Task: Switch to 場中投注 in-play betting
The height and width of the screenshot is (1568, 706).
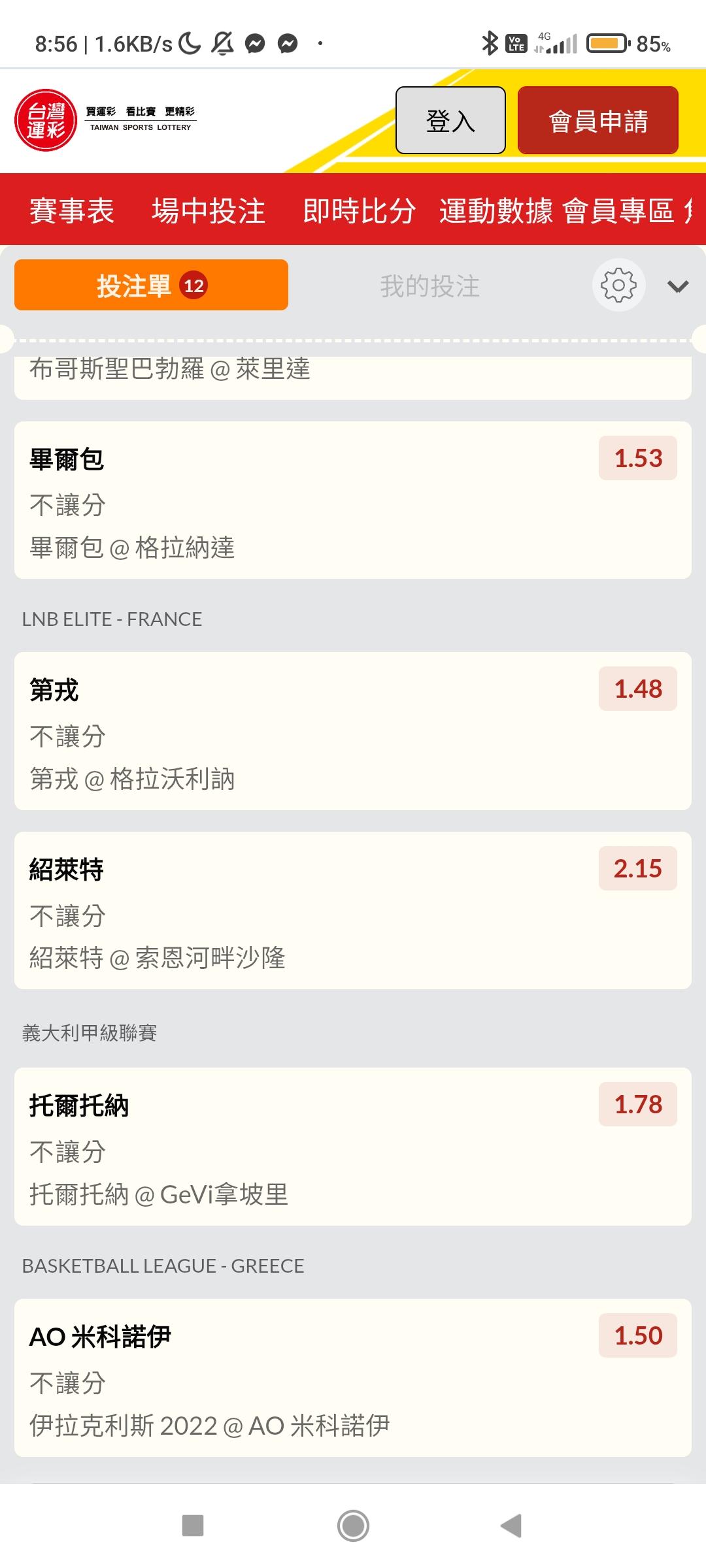Action: 209,211
